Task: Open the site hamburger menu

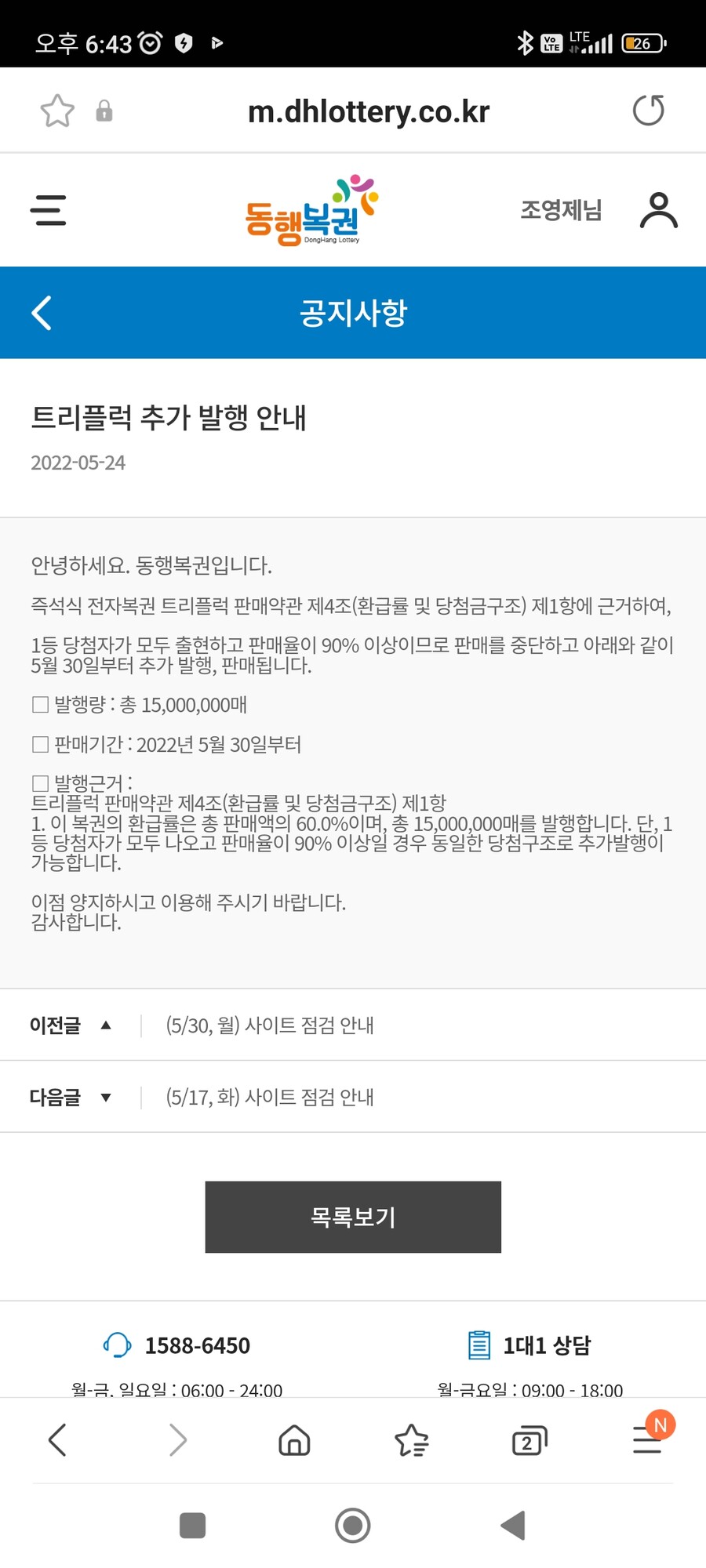Action: point(48,210)
